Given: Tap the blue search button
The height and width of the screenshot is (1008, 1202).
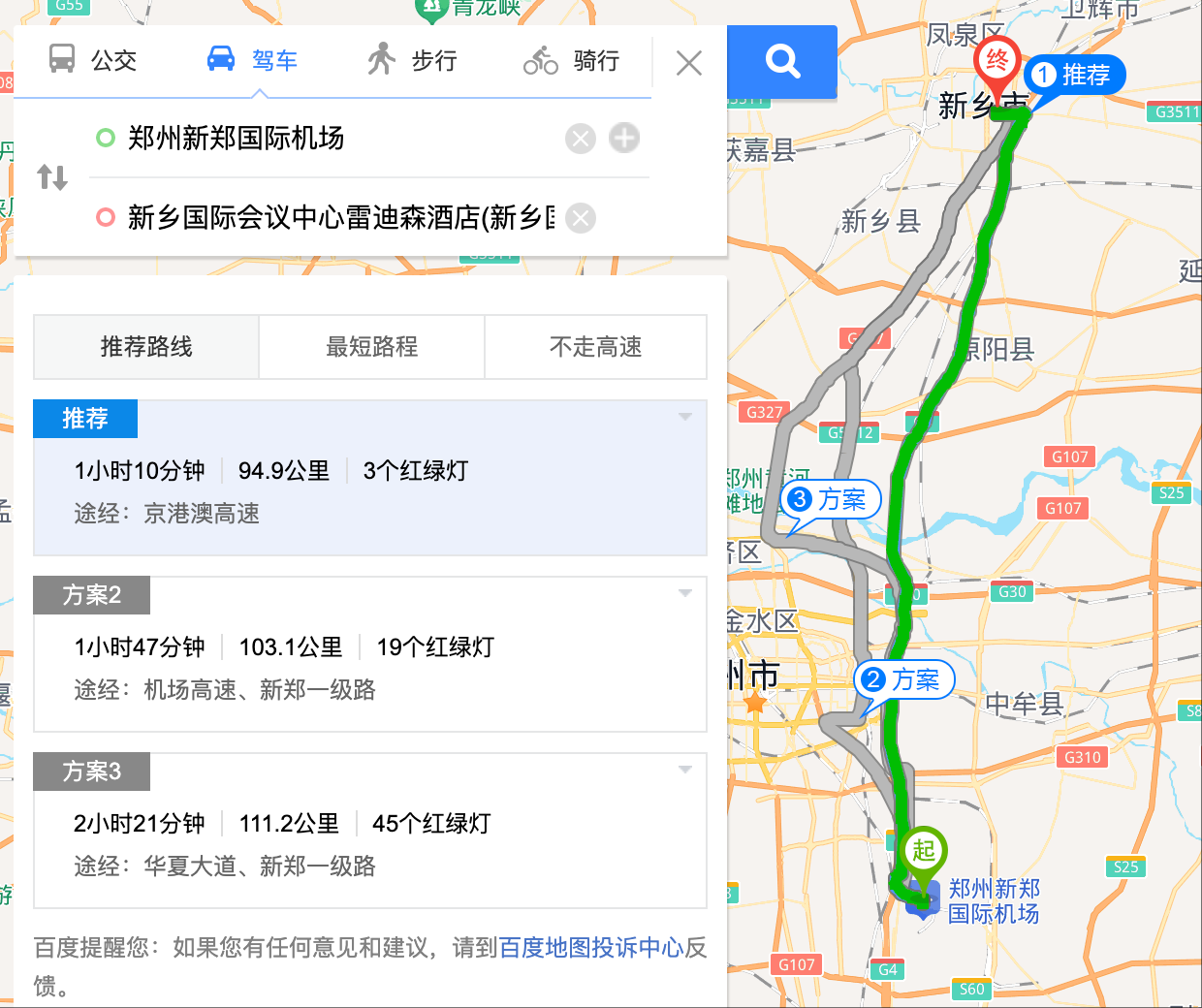Looking at the screenshot, I should pyautogui.click(x=782, y=61).
